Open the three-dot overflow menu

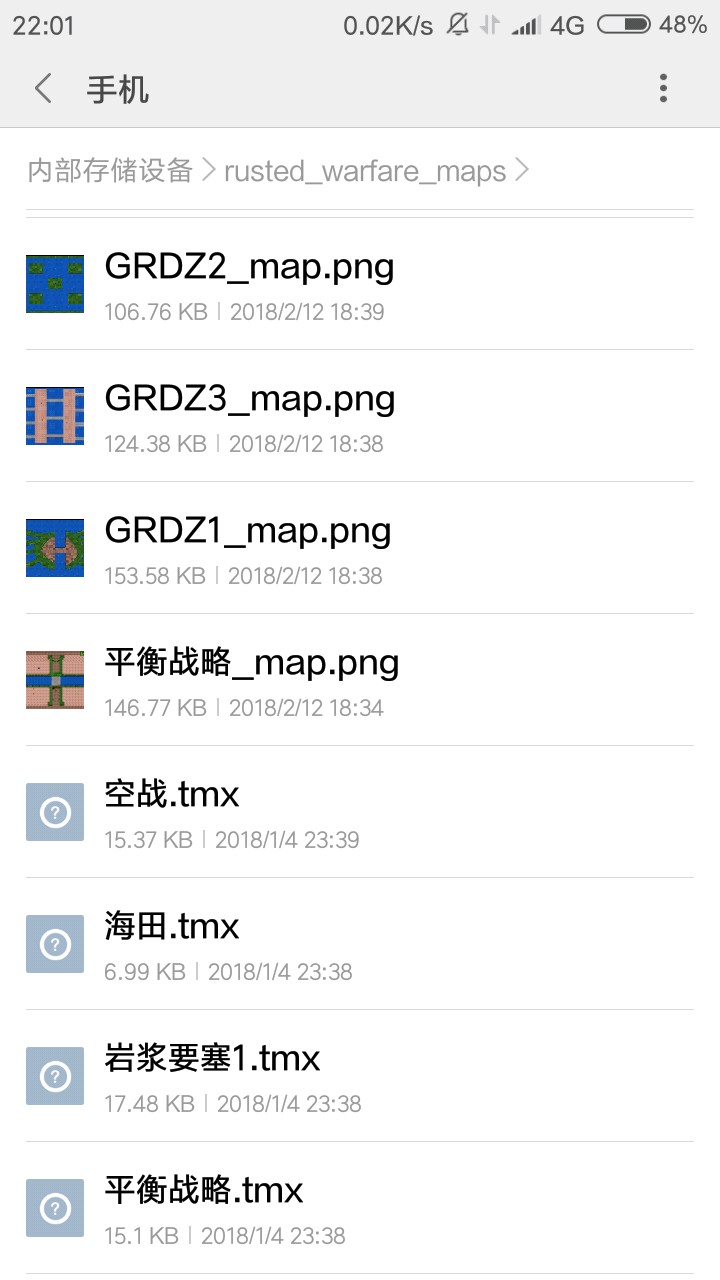[x=662, y=89]
